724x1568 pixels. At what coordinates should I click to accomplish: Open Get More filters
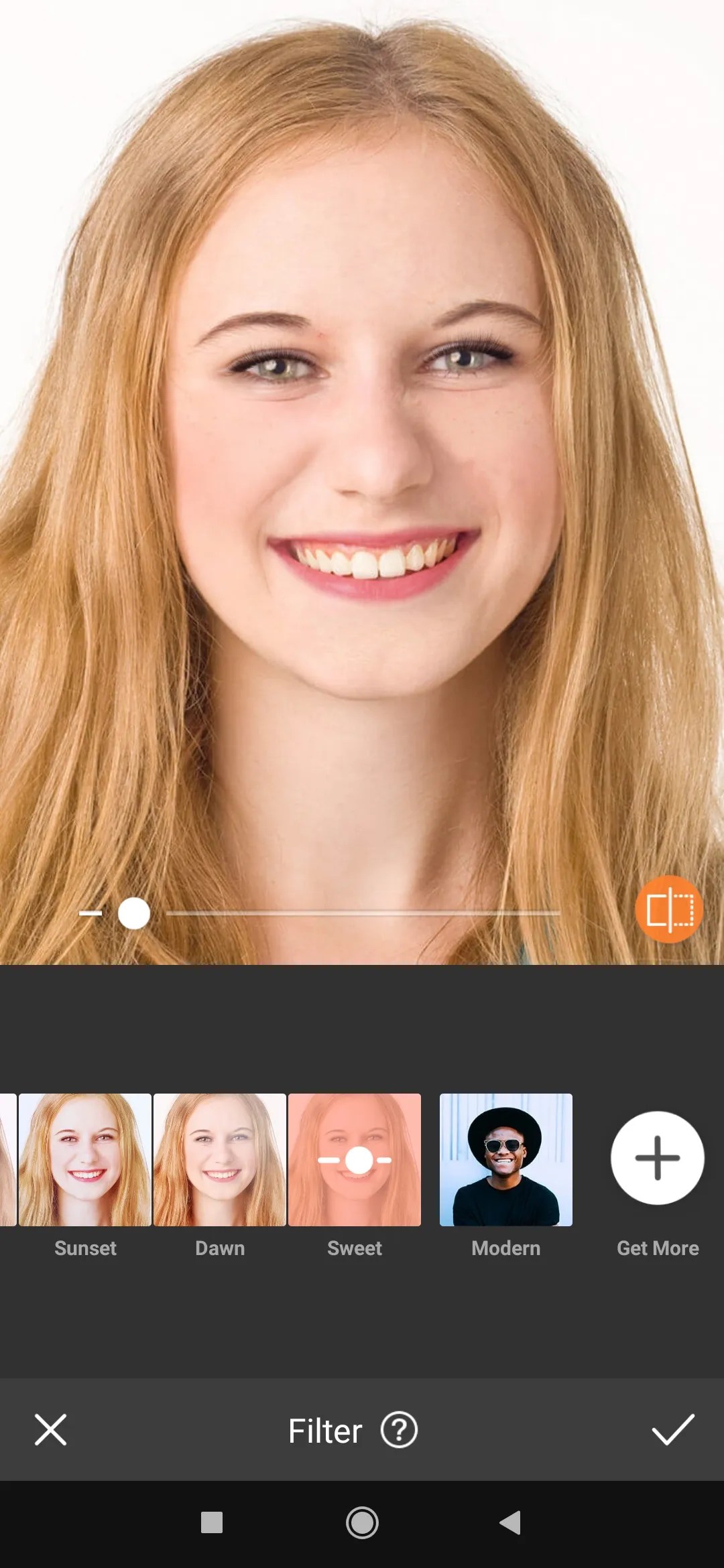(657, 1158)
